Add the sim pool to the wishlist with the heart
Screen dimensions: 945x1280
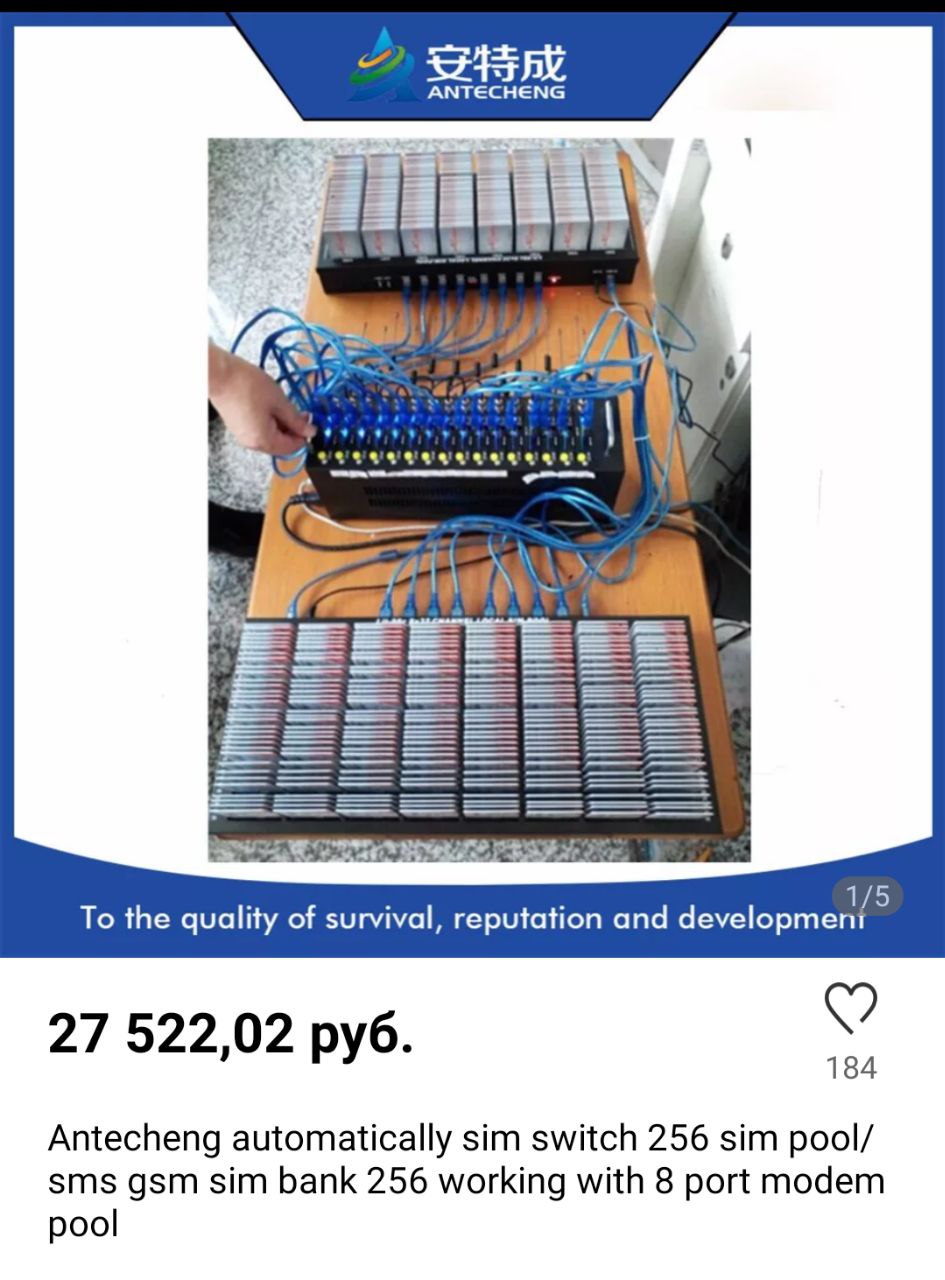pyautogui.click(x=850, y=1008)
